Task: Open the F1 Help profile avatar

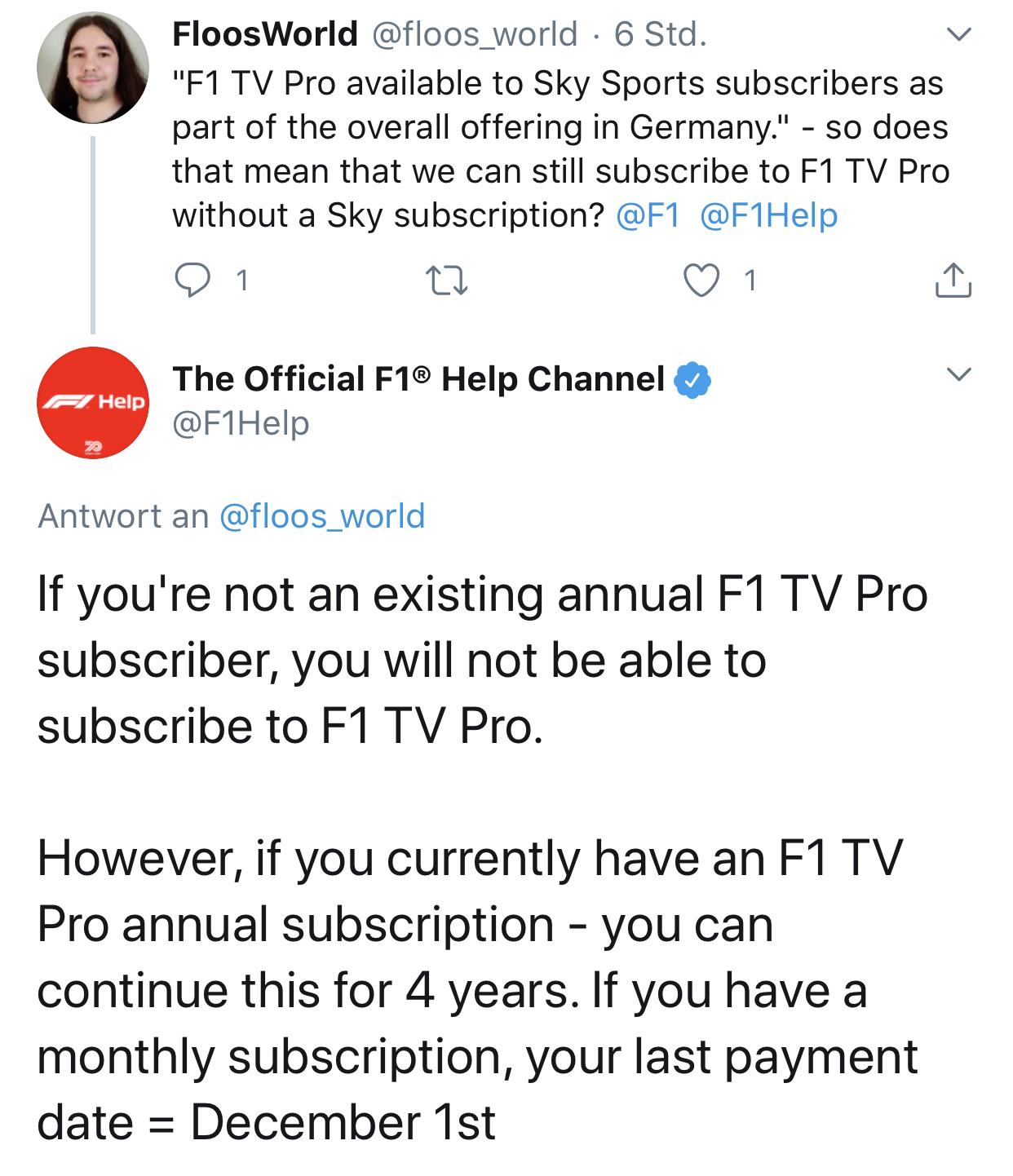Action: click(x=93, y=402)
